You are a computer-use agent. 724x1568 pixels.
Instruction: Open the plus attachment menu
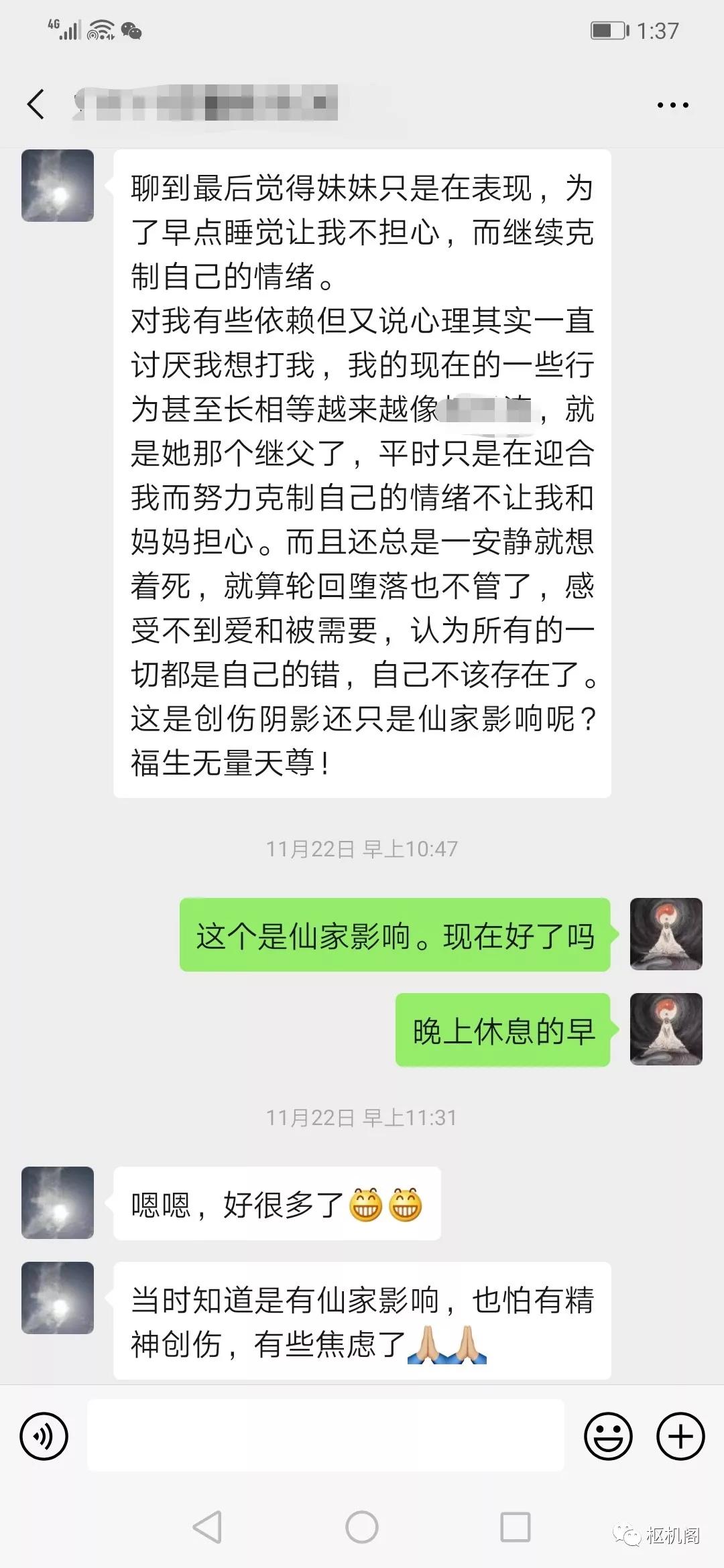[680, 1436]
